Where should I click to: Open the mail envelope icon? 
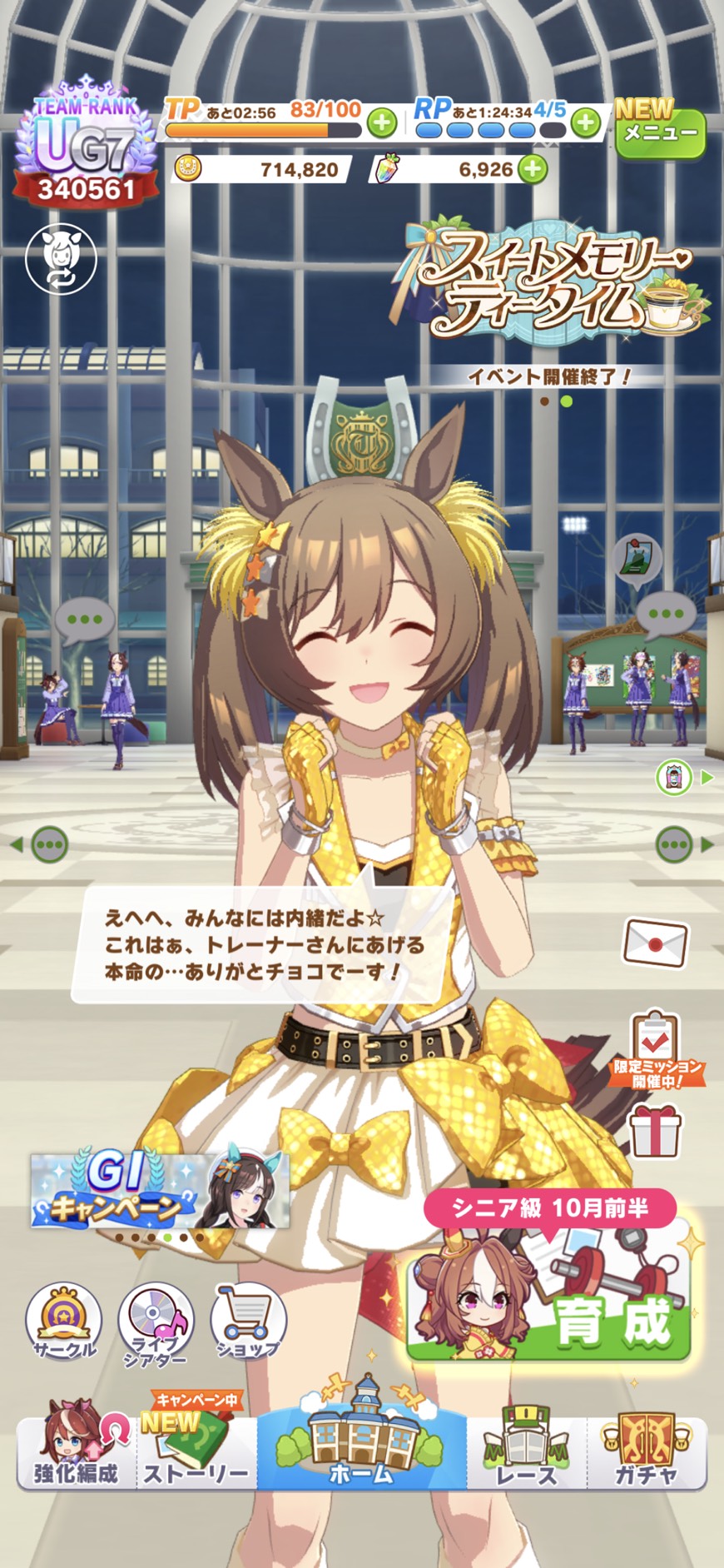point(655,943)
